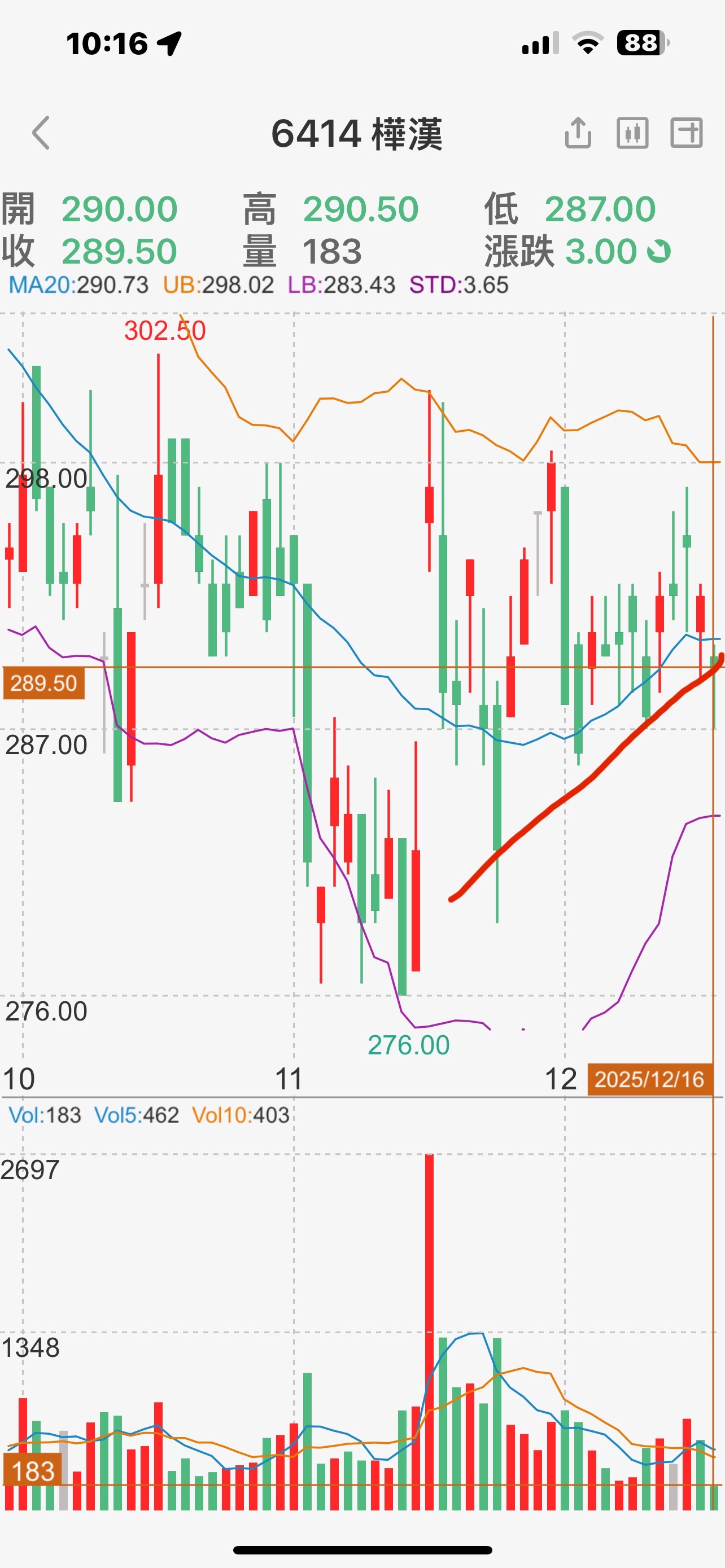Open the add-panel layout icon

(x=686, y=133)
